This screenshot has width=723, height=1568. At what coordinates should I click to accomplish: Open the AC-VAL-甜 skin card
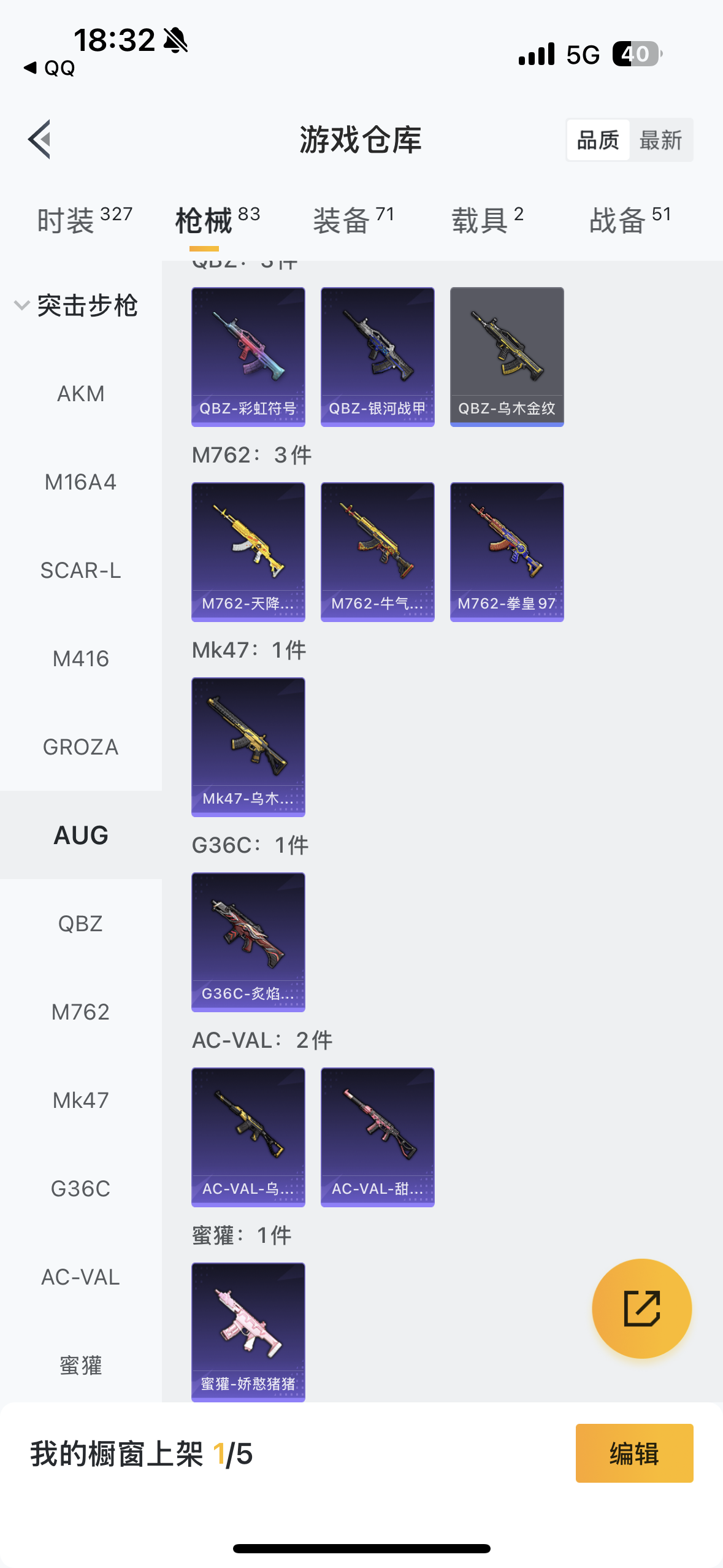(x=377, y=1137)
